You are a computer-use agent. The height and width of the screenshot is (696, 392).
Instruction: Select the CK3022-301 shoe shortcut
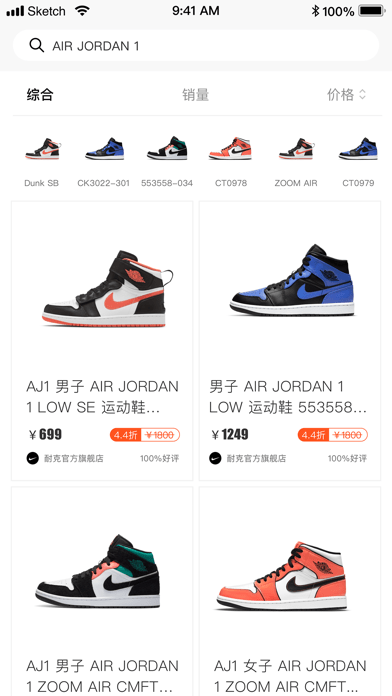[x=104, y=162]
